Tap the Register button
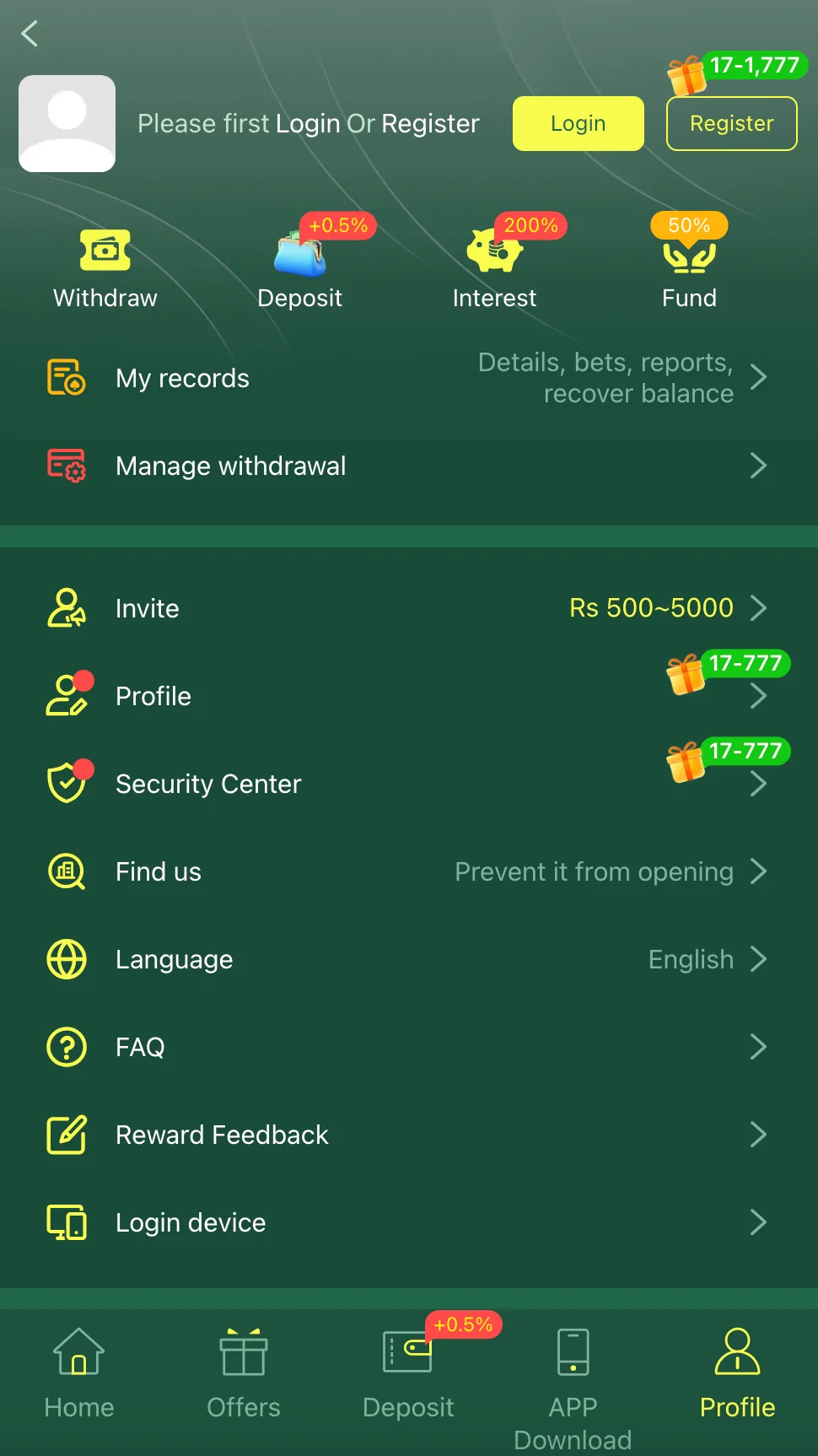 [x=731, y=123]
